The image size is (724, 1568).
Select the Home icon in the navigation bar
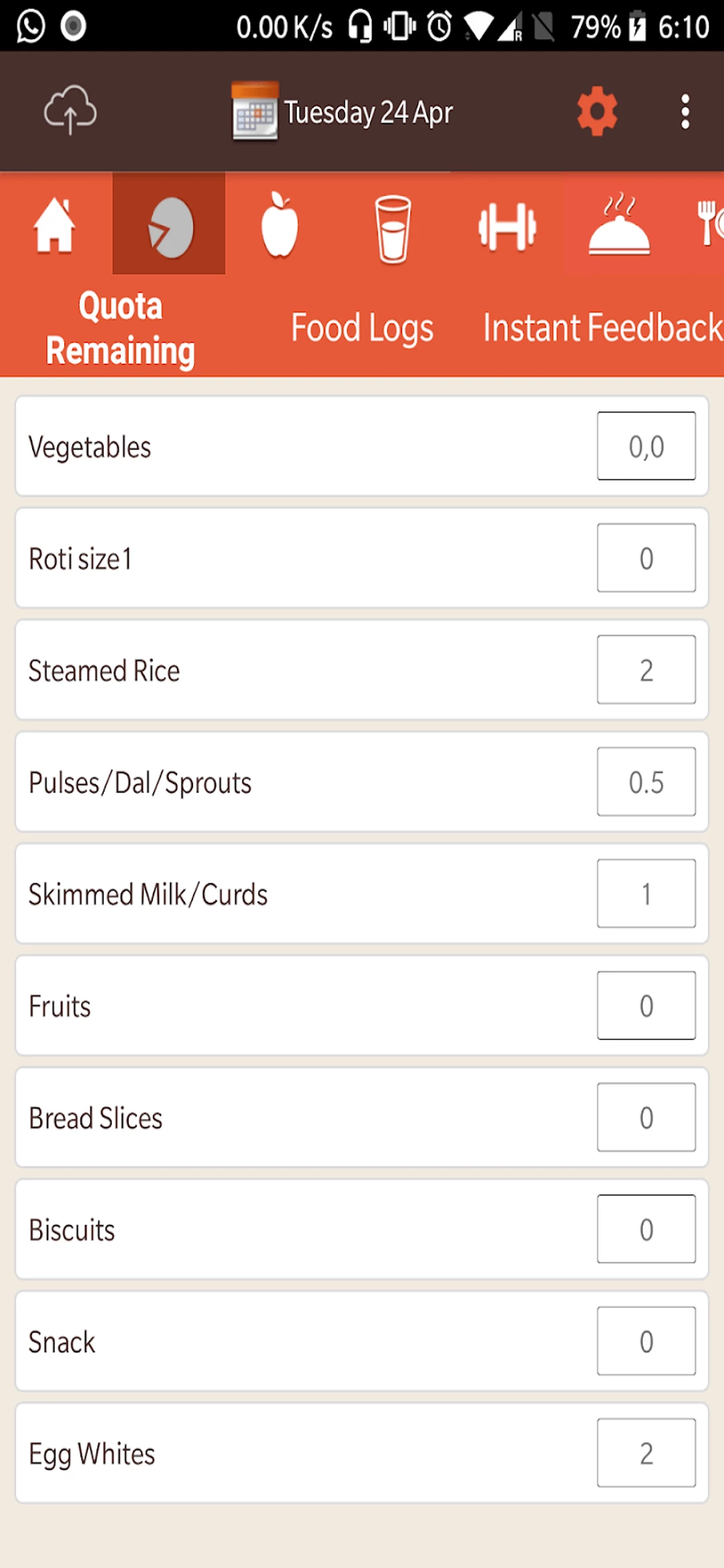pyautogui.click(x=54, y=224)
